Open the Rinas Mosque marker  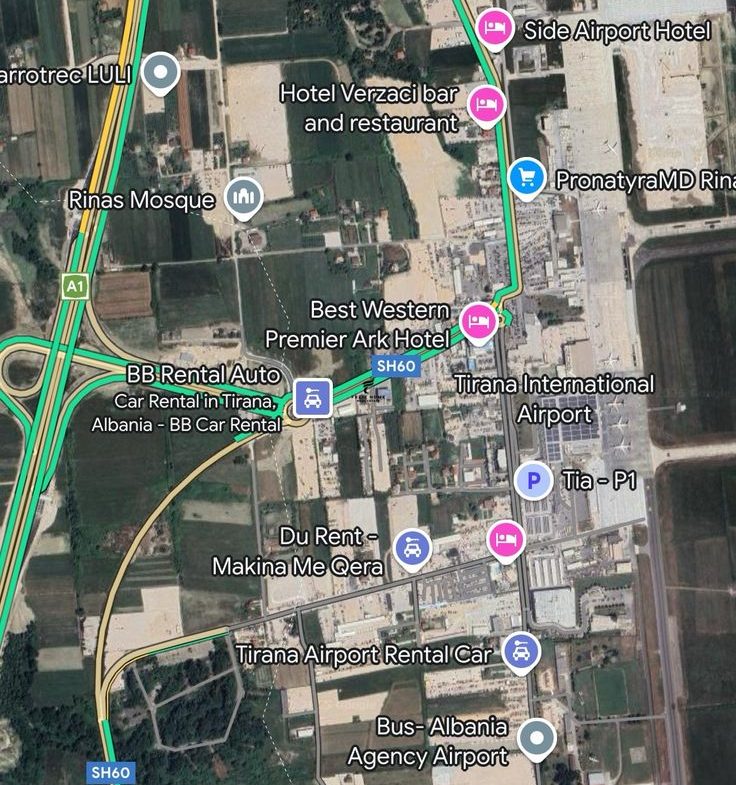point(243,197)
